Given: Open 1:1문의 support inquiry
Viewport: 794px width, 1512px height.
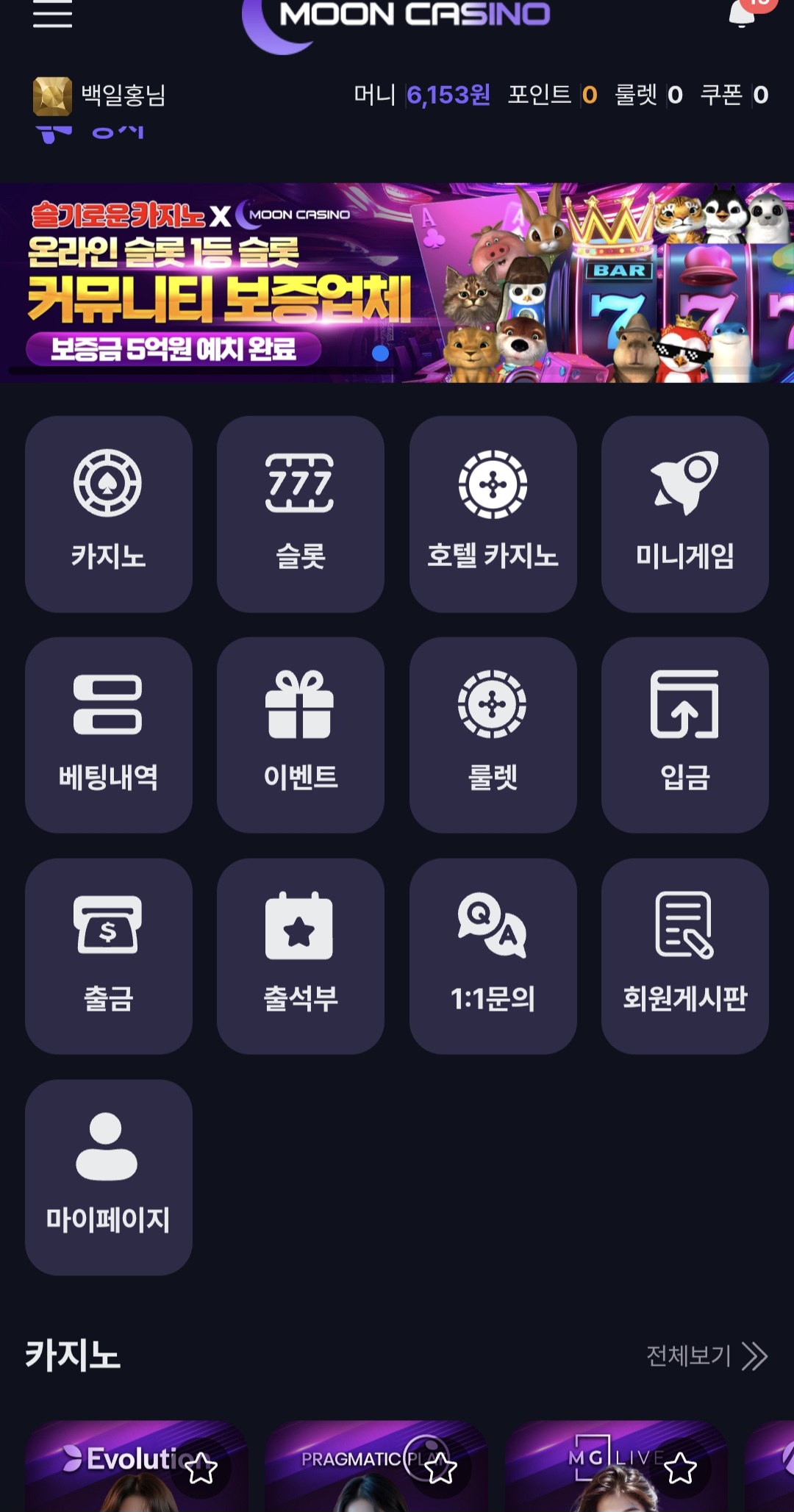Looking at the screenshot, I should (493, 956).
